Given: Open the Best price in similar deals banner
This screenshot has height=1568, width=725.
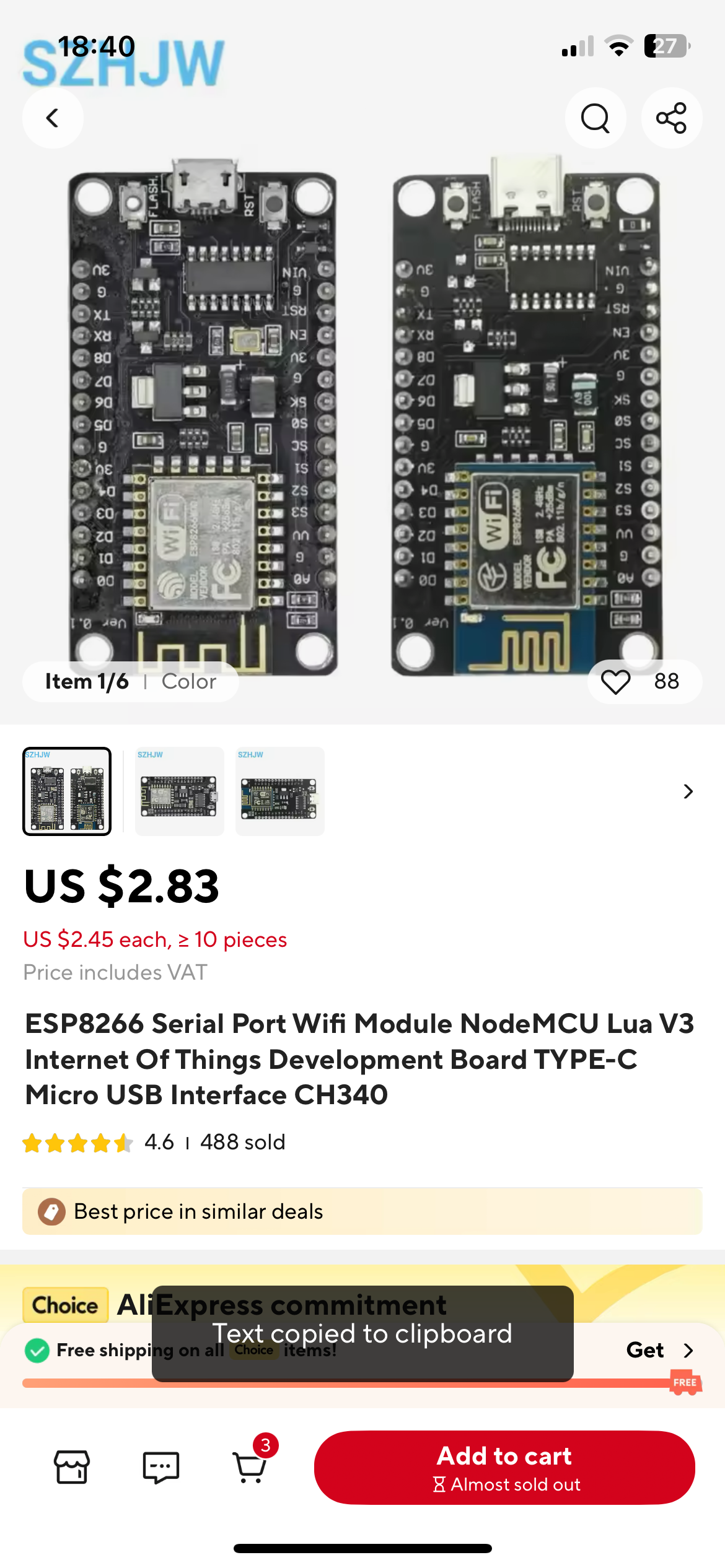Looking at the screenshot, I should [x=362, y=1211].
